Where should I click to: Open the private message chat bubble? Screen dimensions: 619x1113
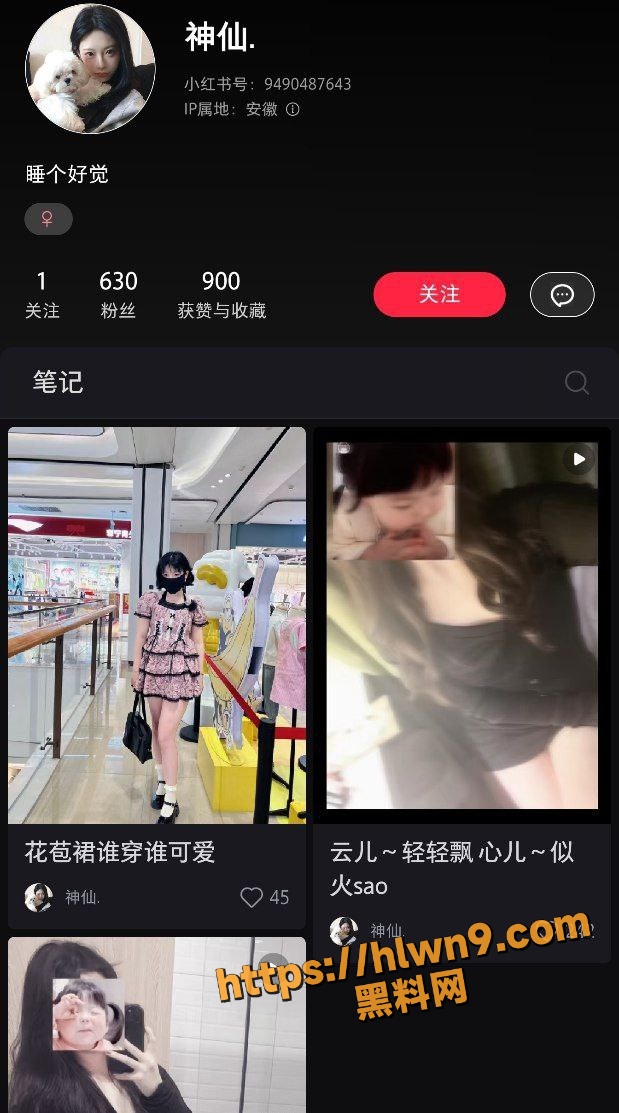pos(562,295)
